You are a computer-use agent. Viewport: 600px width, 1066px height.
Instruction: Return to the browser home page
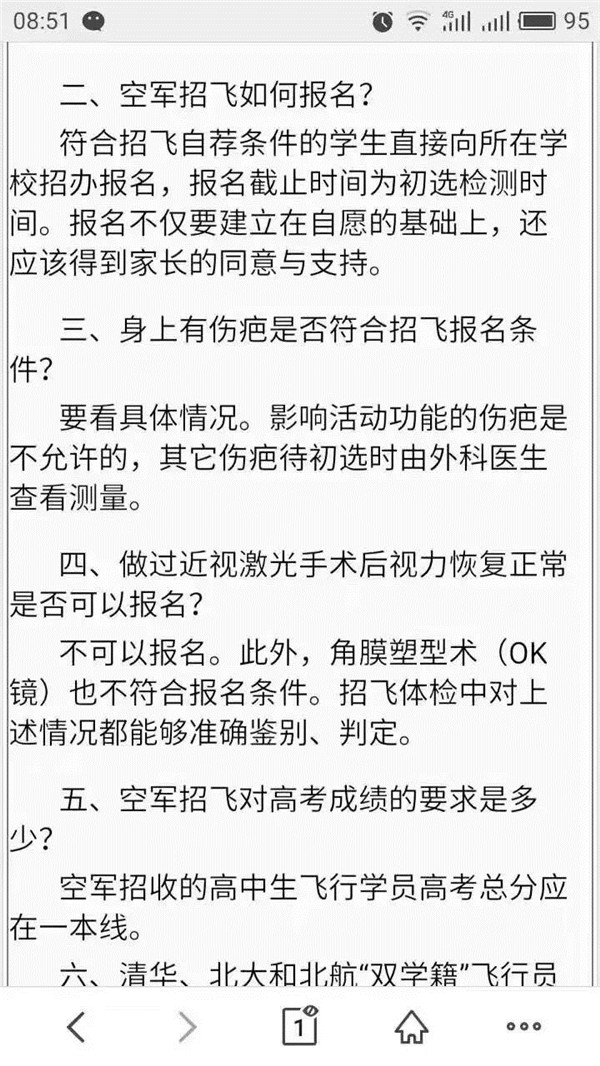coord(411,1026)
